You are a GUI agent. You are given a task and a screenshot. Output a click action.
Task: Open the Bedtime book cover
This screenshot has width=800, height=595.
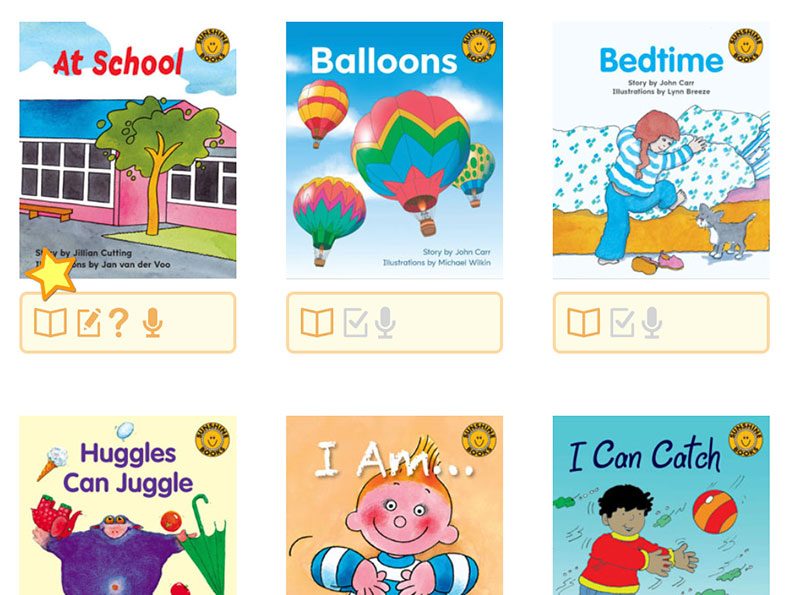[661, 150]
